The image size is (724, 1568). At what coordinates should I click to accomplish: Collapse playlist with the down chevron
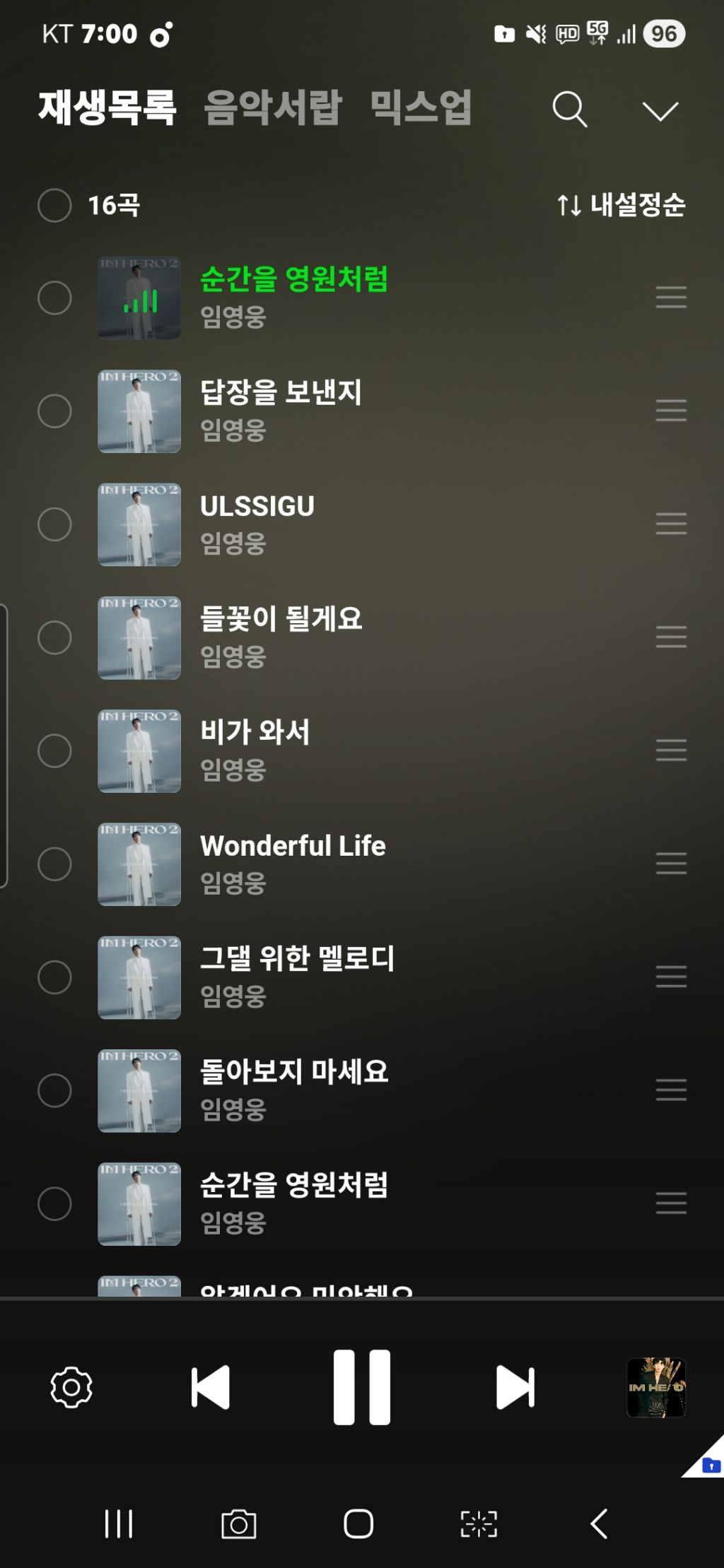point(660,110)
